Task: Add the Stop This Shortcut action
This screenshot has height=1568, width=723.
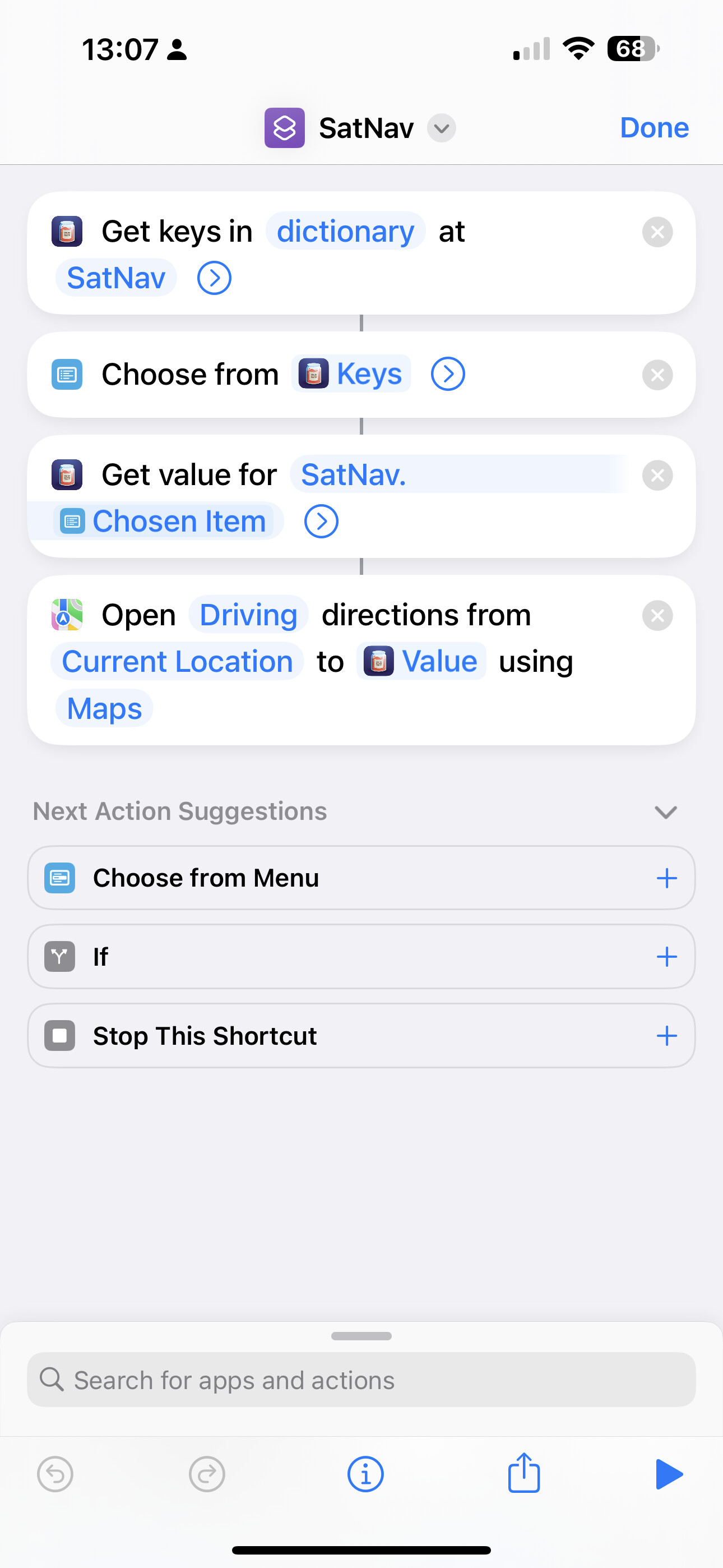Action: pyautogui.click(x=666, y=1036)
